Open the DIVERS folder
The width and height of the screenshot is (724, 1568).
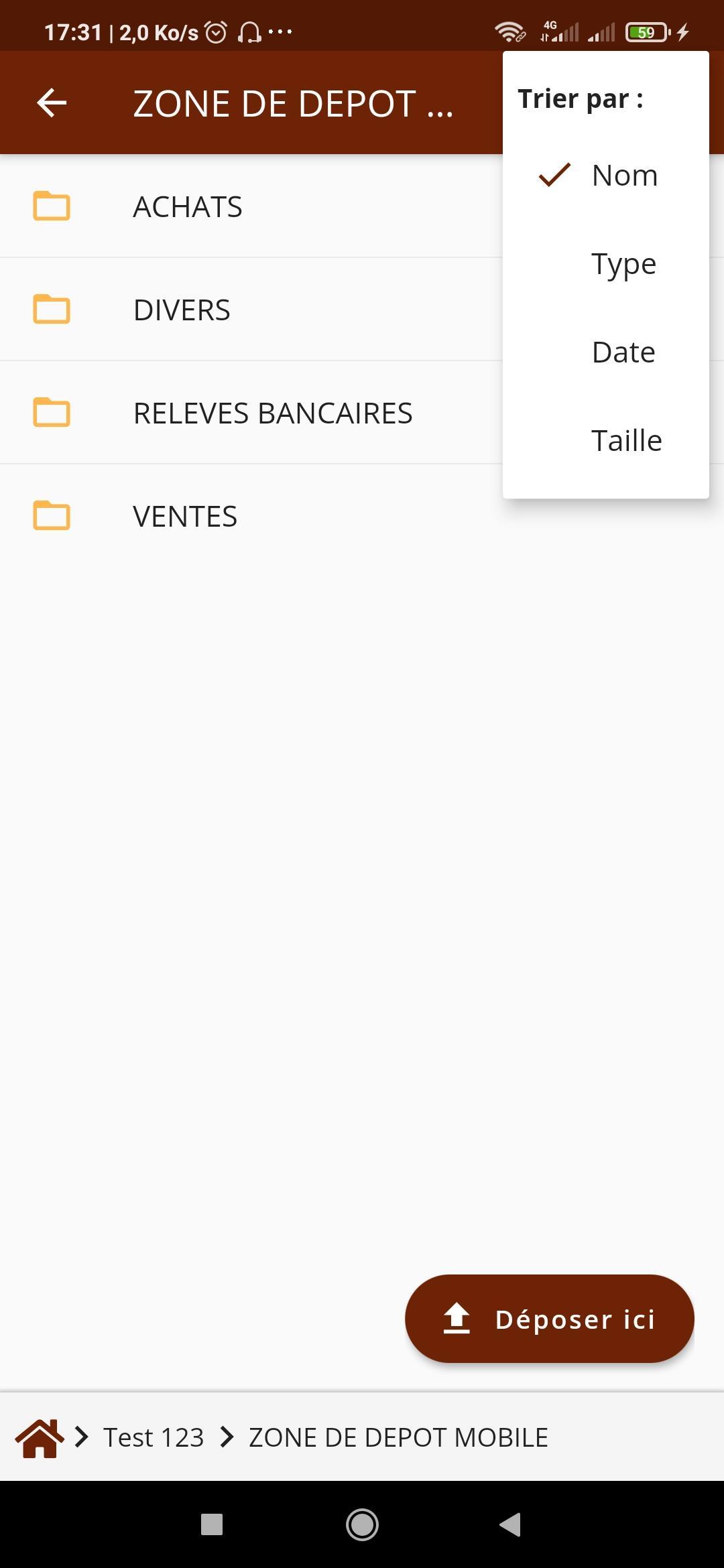(251, 310)
